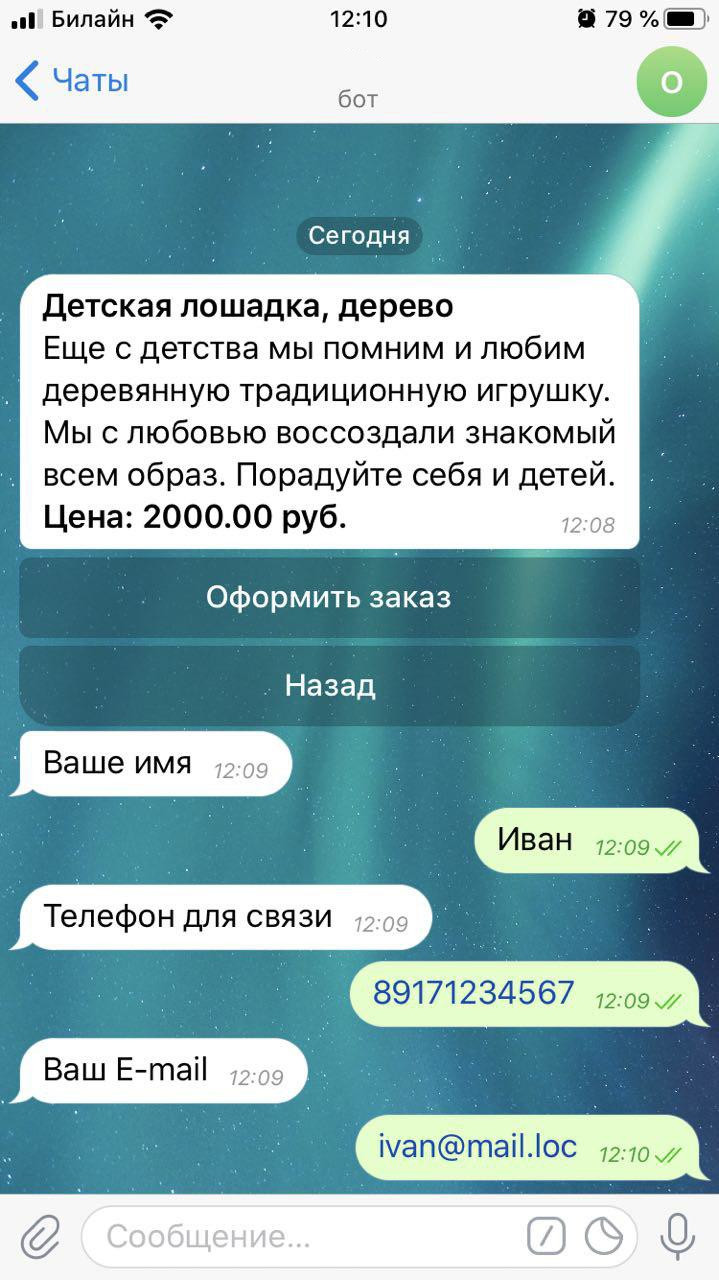The width and height of the screenshot is (719, 1280).
Task: Tap the phone number 89171234567 link
Action: click(473, 992)
